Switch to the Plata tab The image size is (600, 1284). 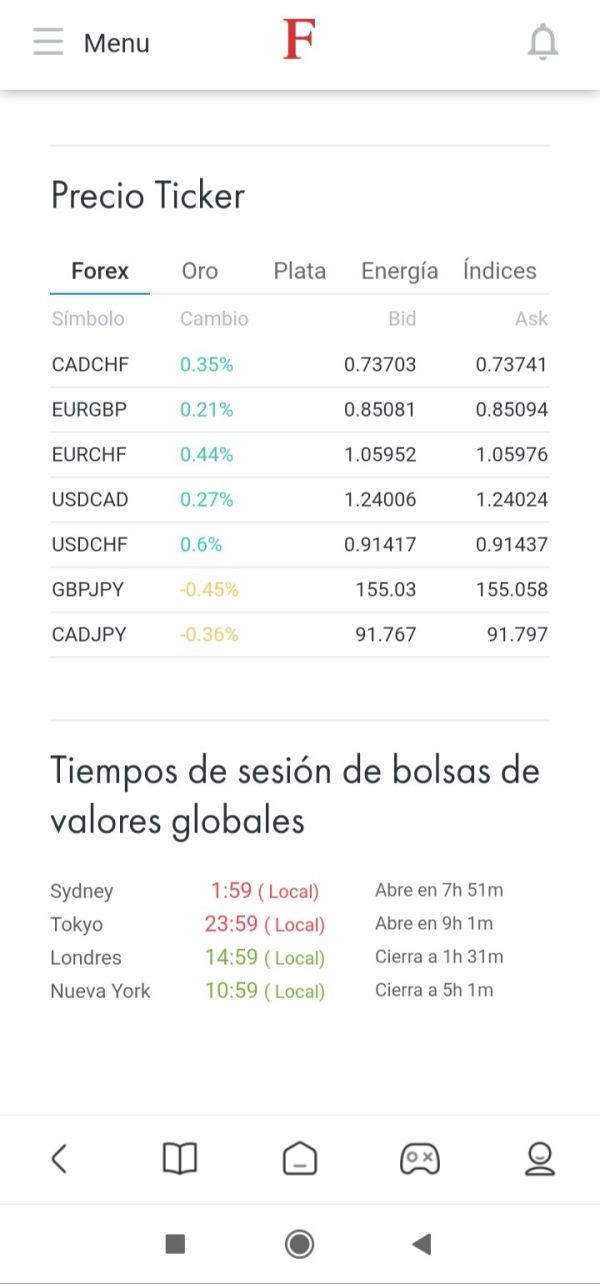click(x=300, y=271)
